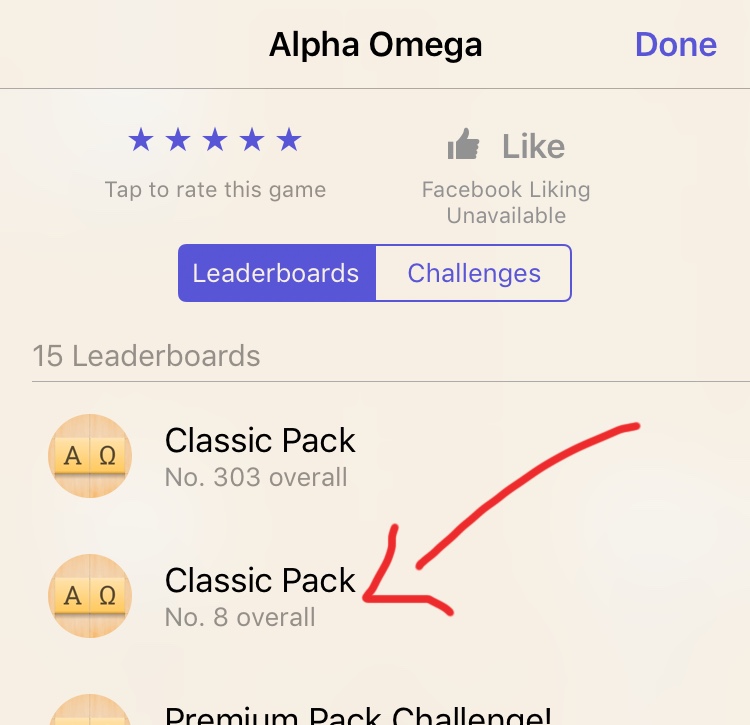Viewport: 750px width, 725px height.
Task: Open Classic Pack leaderboard ranked No. 8
Action: [260, 596]
